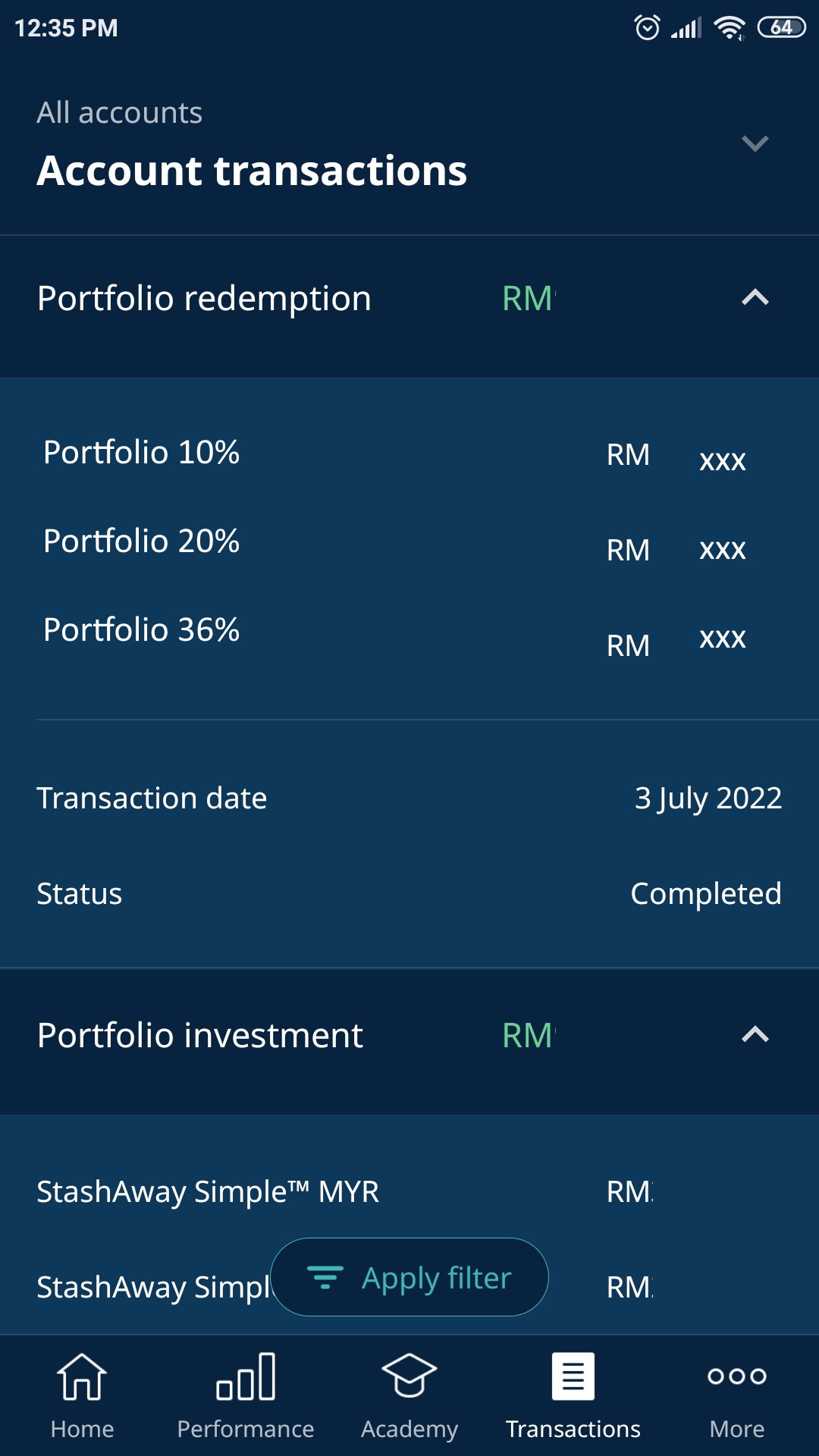The width and height of the screenshot is (819, 1456).
Task: Open the Academy tab
Action: coord(409,1396)
